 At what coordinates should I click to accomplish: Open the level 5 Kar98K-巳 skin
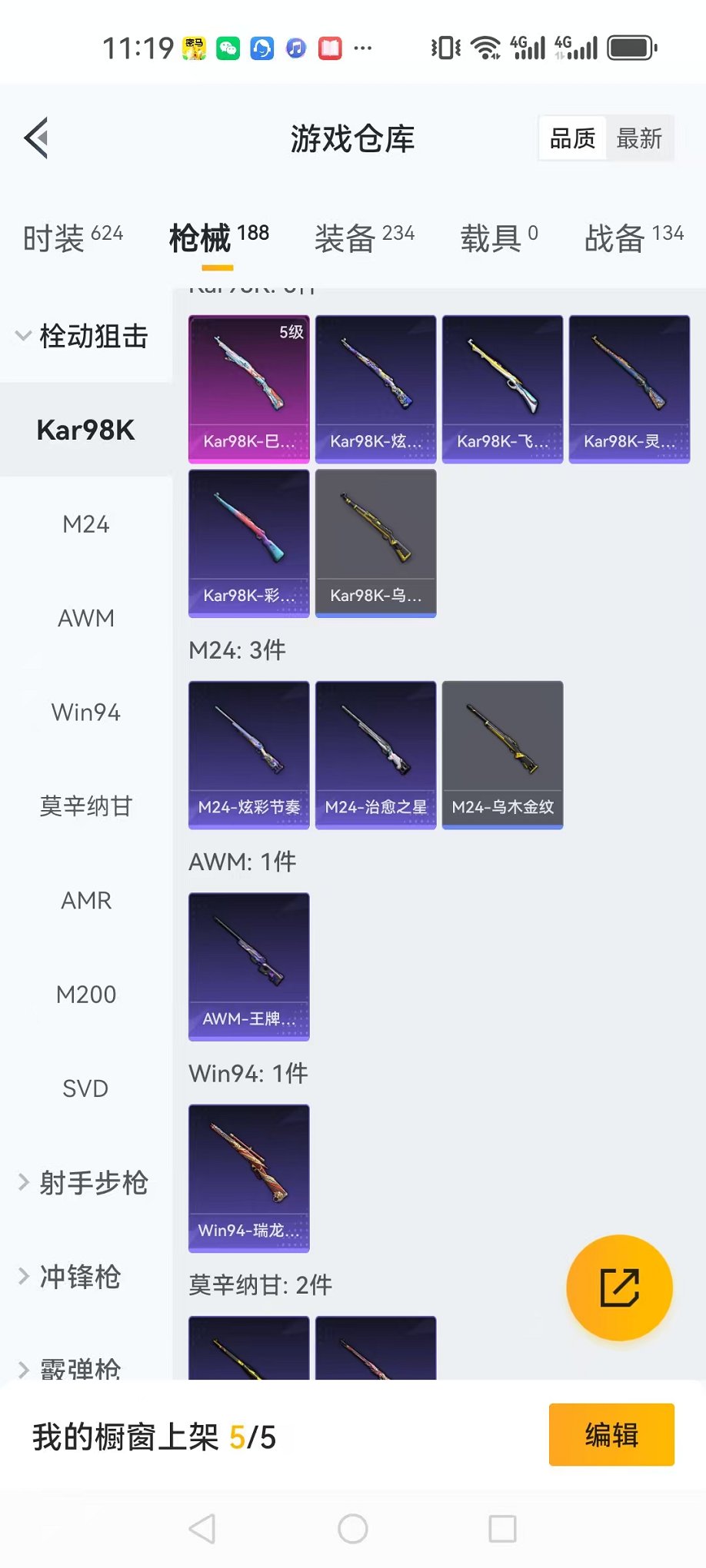tap(249, 388)
